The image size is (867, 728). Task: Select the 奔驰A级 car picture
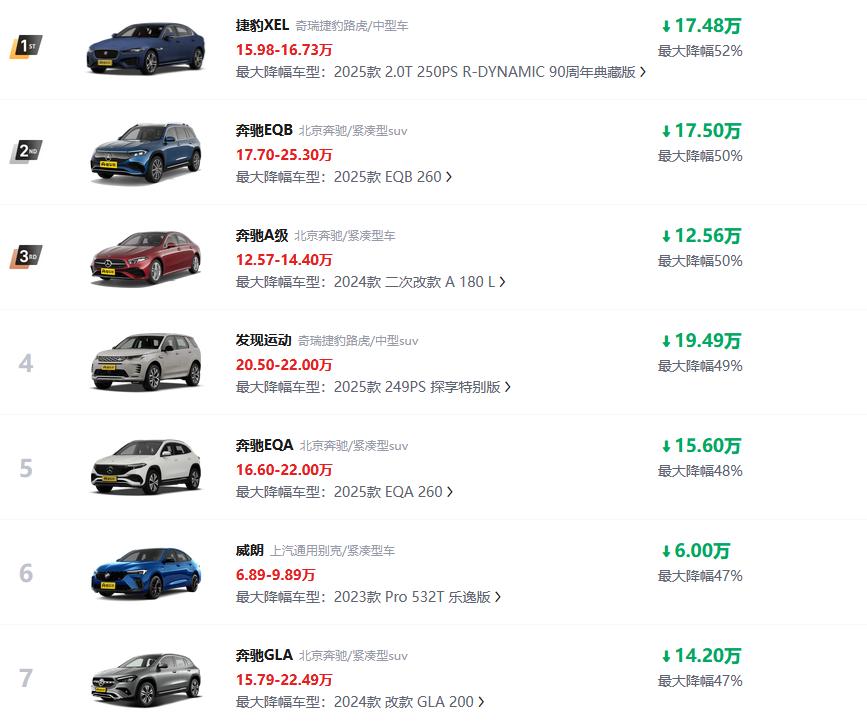pyautogui.click(x=146, y=257)
